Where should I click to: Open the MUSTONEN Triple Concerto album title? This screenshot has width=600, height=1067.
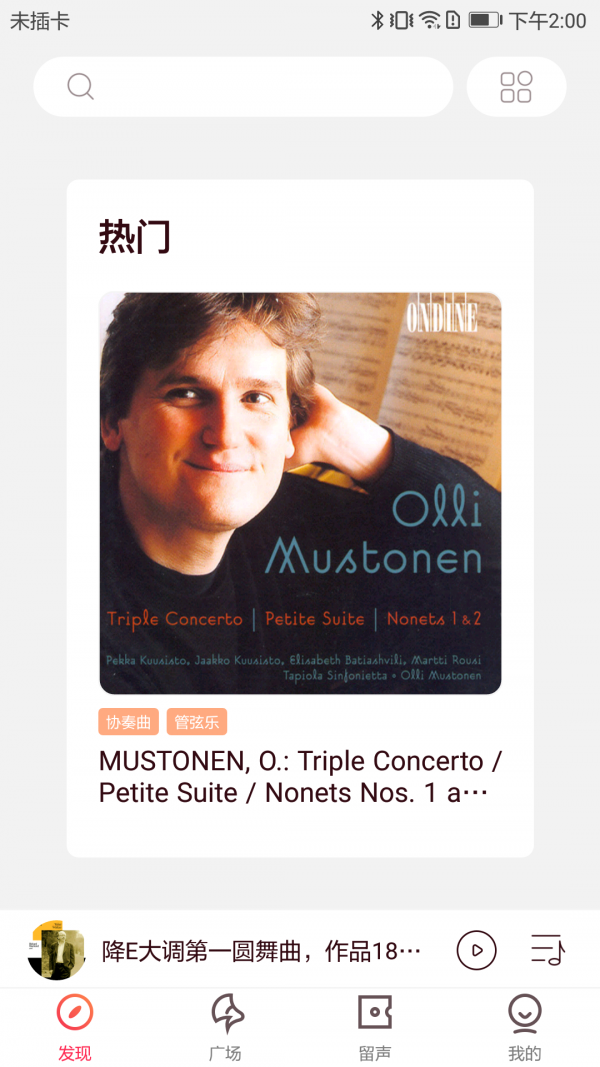tap(300, 777)
